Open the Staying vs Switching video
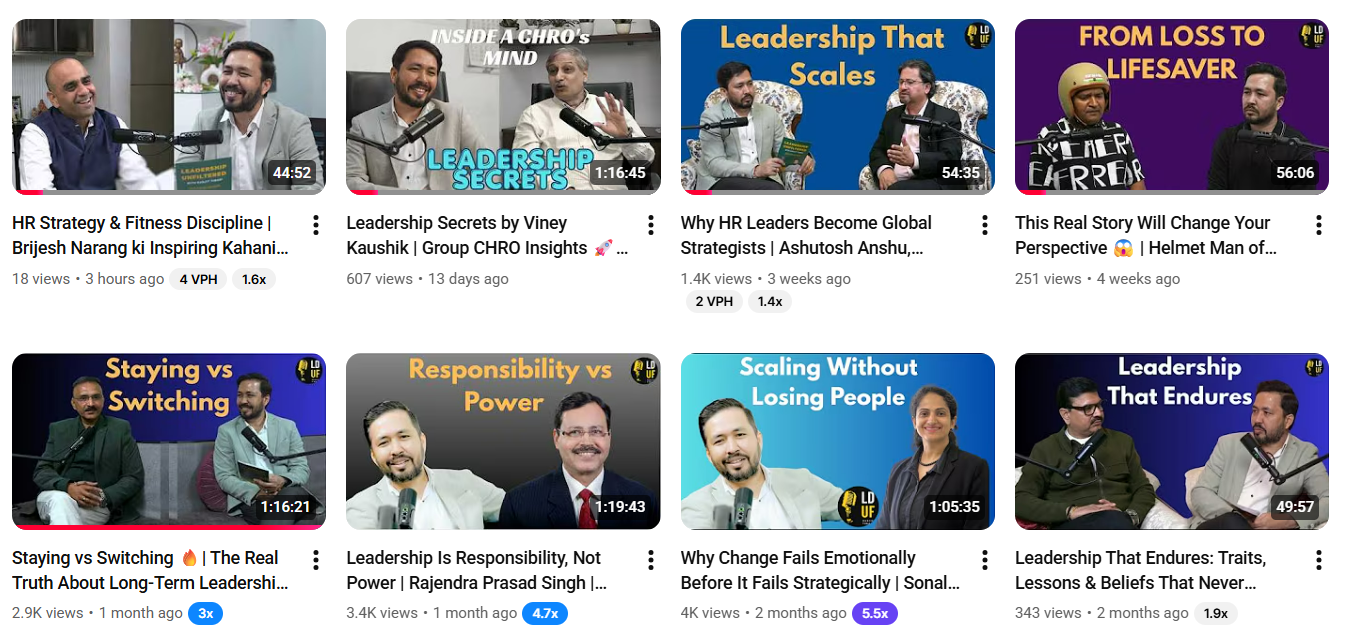 pos(168,441)
